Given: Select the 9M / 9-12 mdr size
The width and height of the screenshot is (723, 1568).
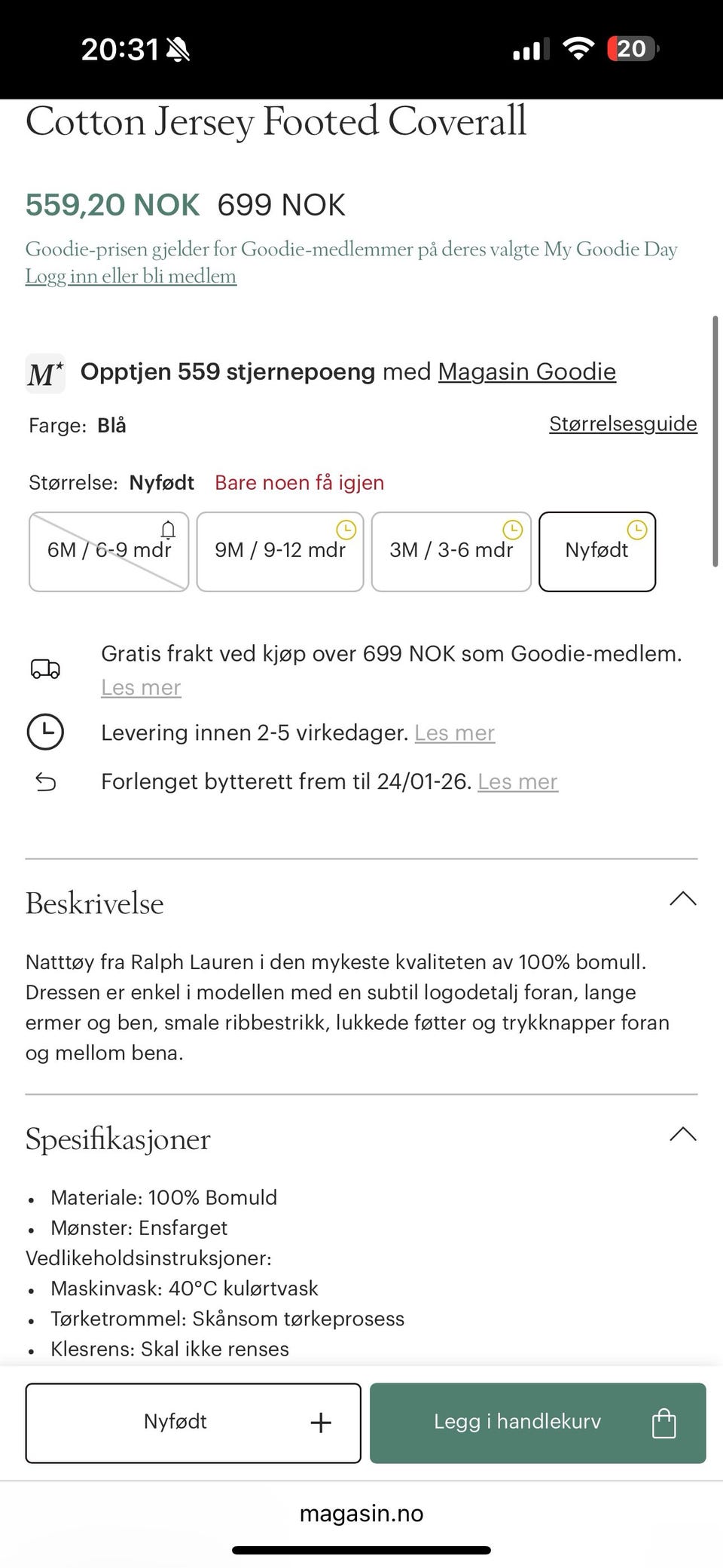Looking at the screenshot, I should coord(280,551).
